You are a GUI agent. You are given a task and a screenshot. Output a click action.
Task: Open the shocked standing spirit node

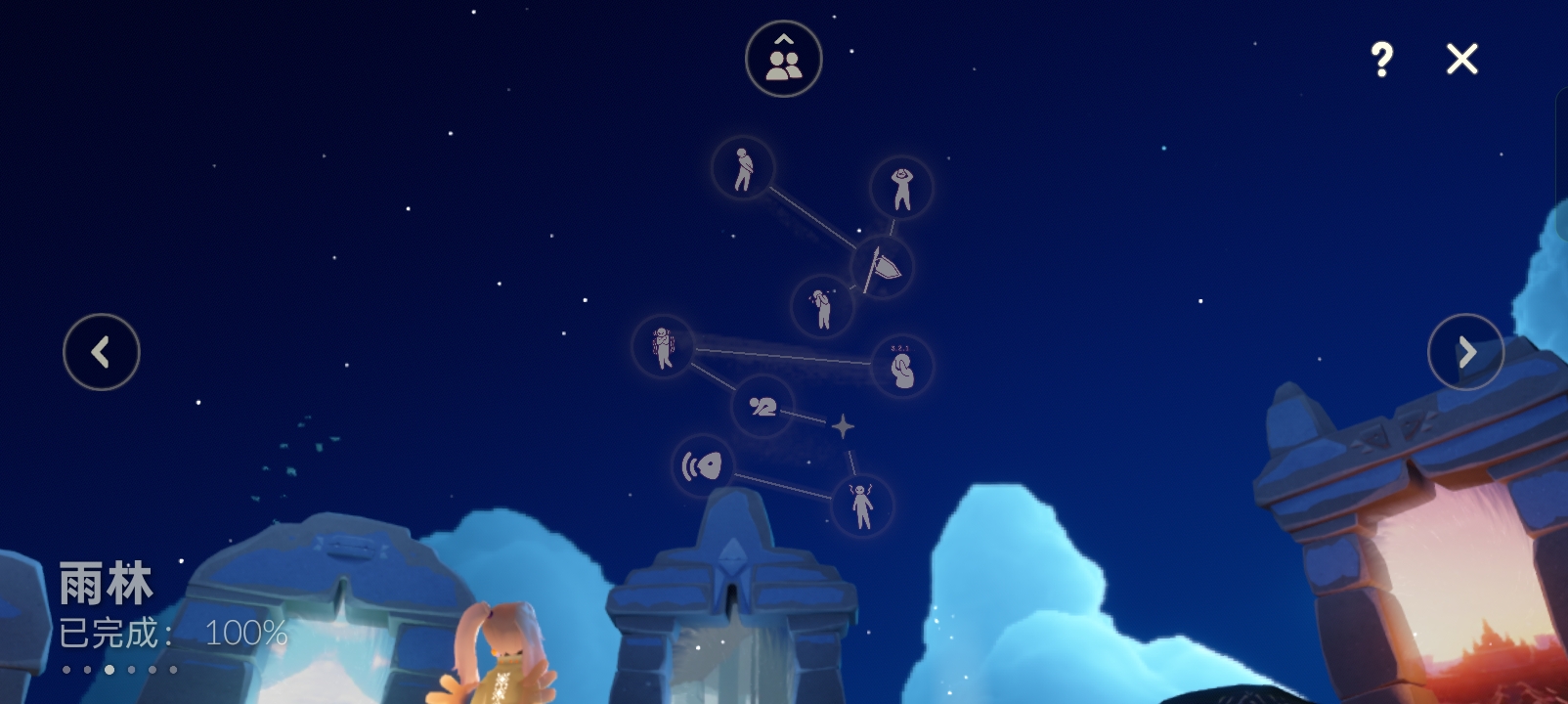point(861,506)
